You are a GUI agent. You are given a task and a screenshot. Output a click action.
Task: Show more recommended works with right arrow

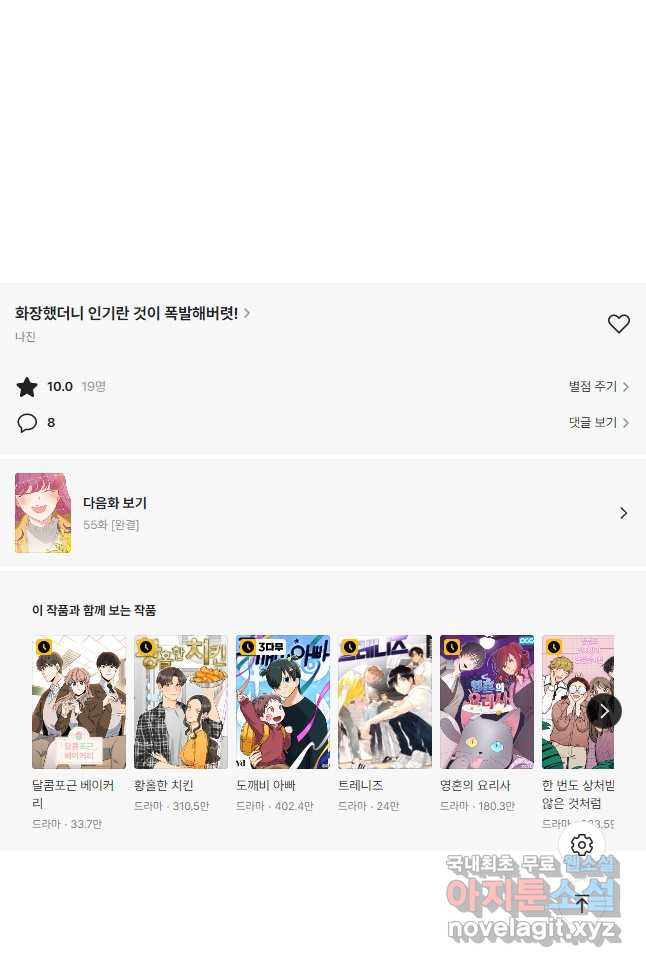pos(604,711)
